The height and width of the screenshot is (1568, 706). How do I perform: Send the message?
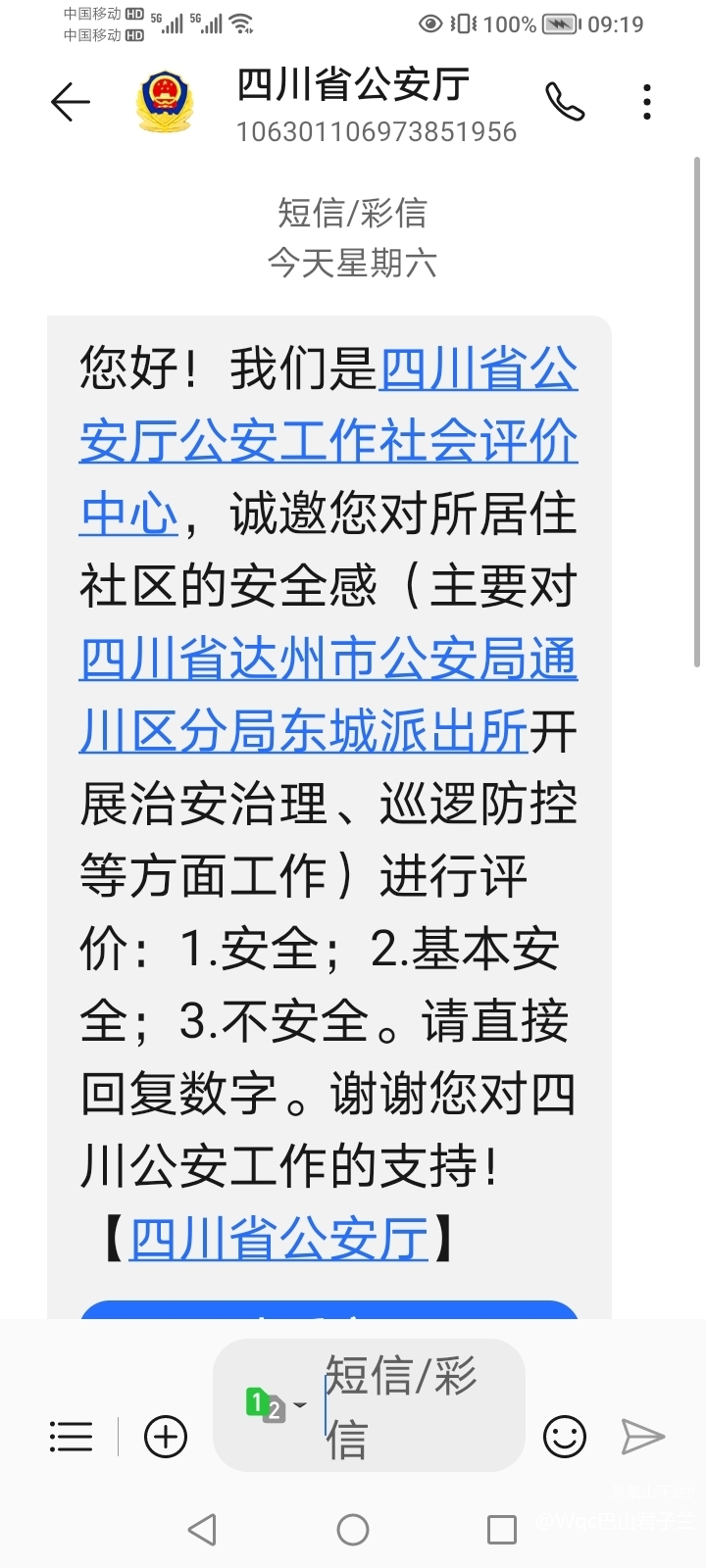coord(643,1437)
